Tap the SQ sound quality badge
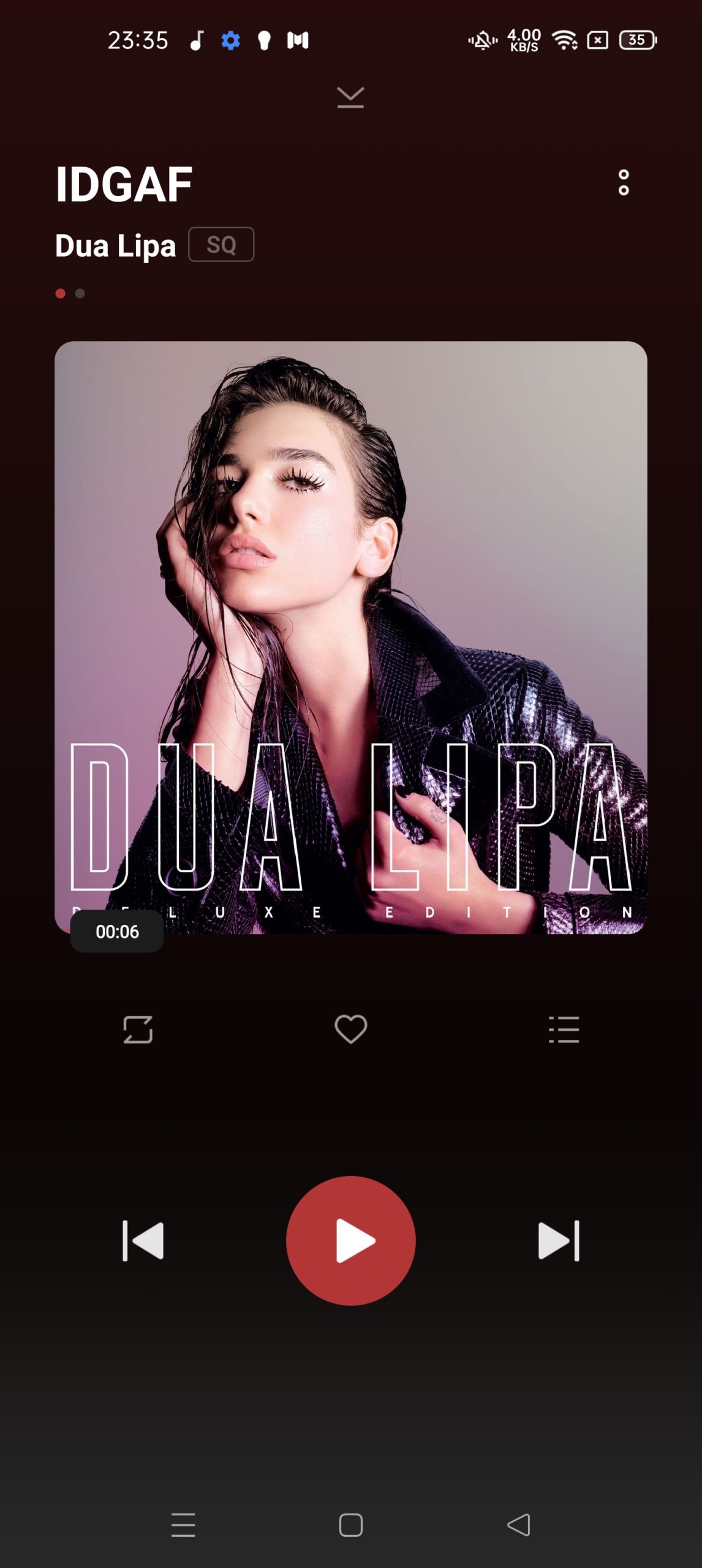Viewport: 702px width, 1568px height. pos(221,244)
